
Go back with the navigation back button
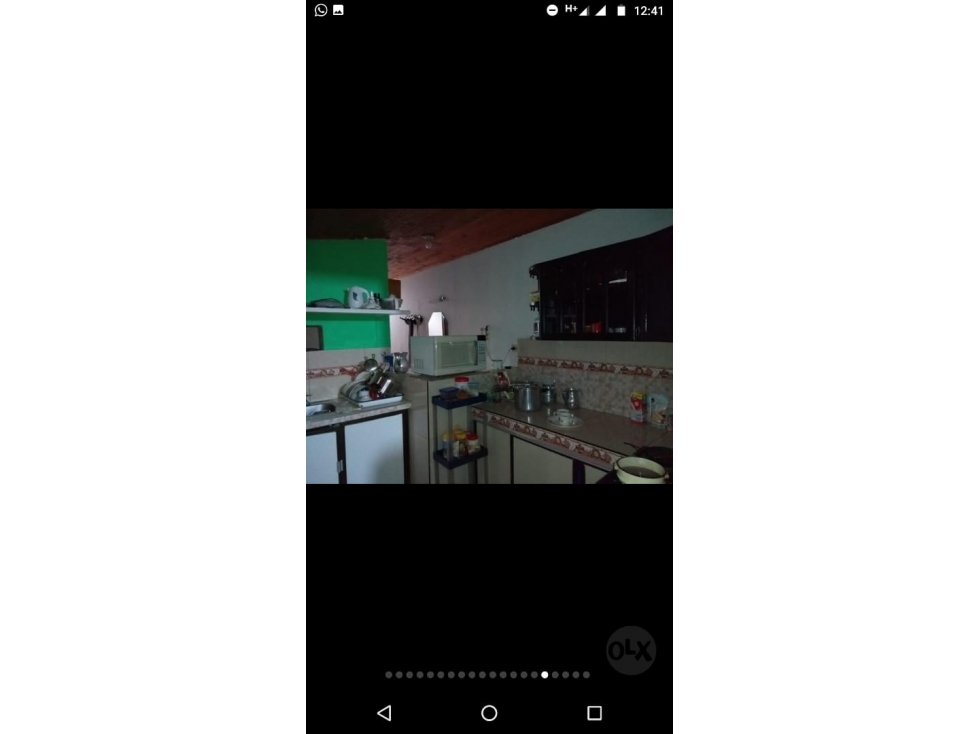(x=384, y=713)
